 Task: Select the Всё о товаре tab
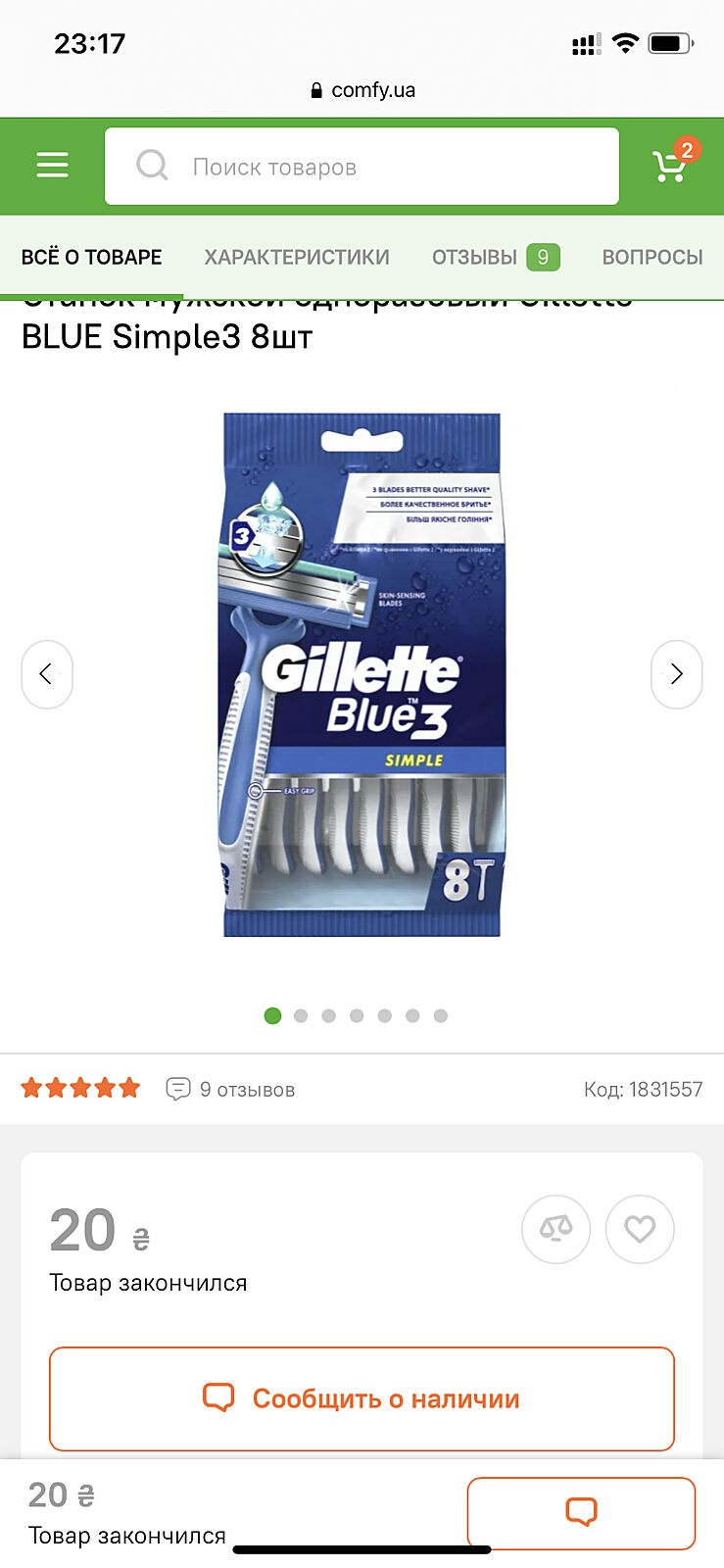point(91,257)
